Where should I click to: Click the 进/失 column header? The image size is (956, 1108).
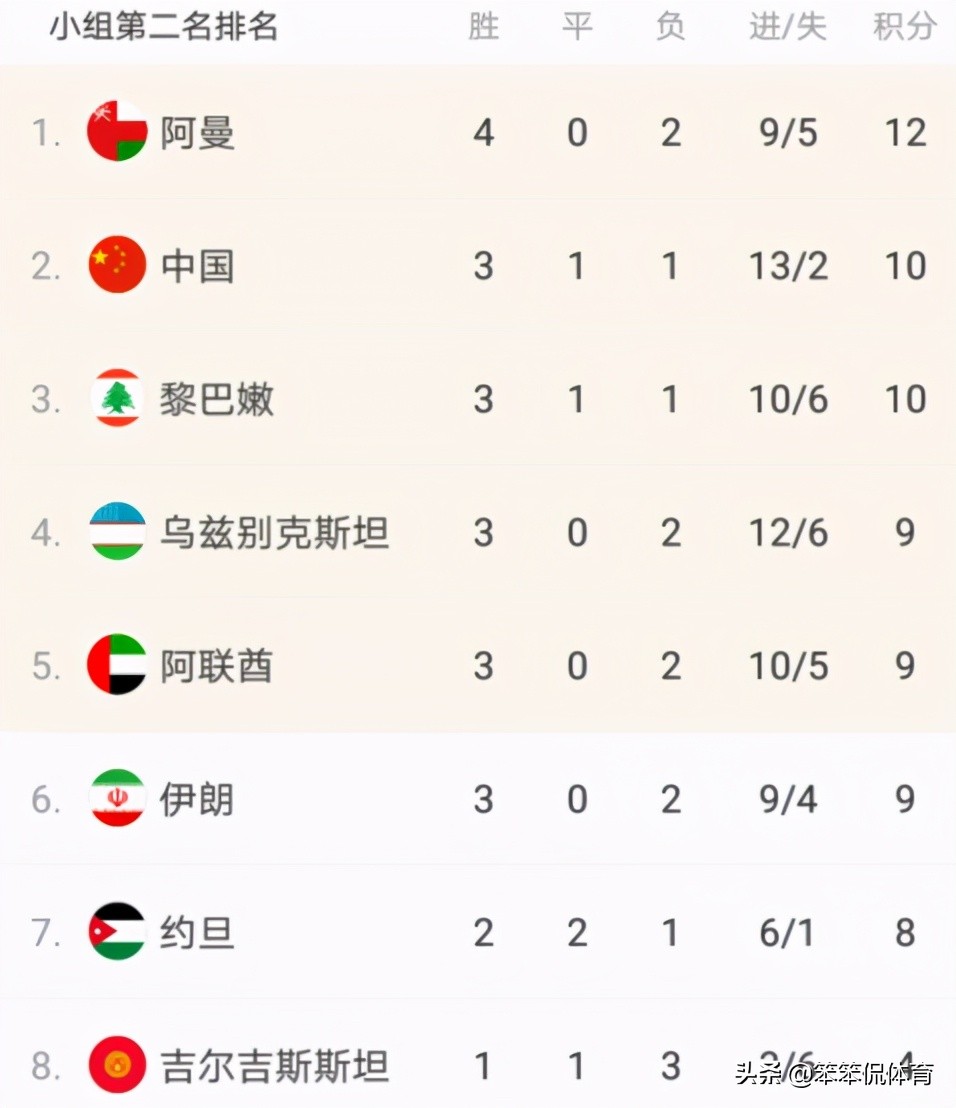787,27
